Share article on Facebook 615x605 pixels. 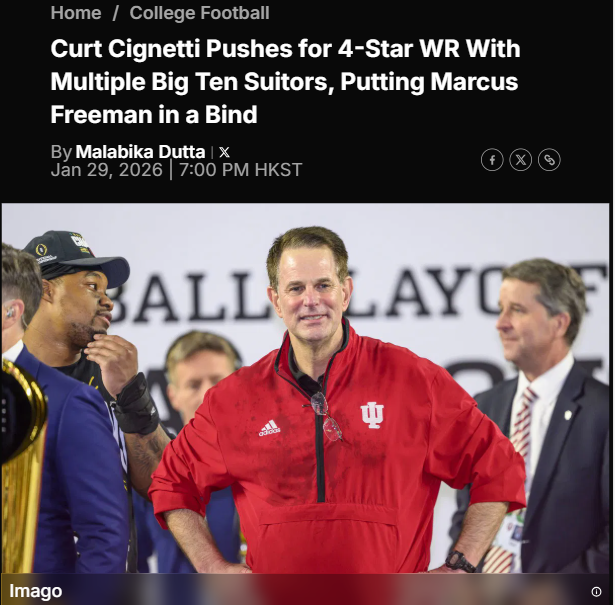coord(492,160)
